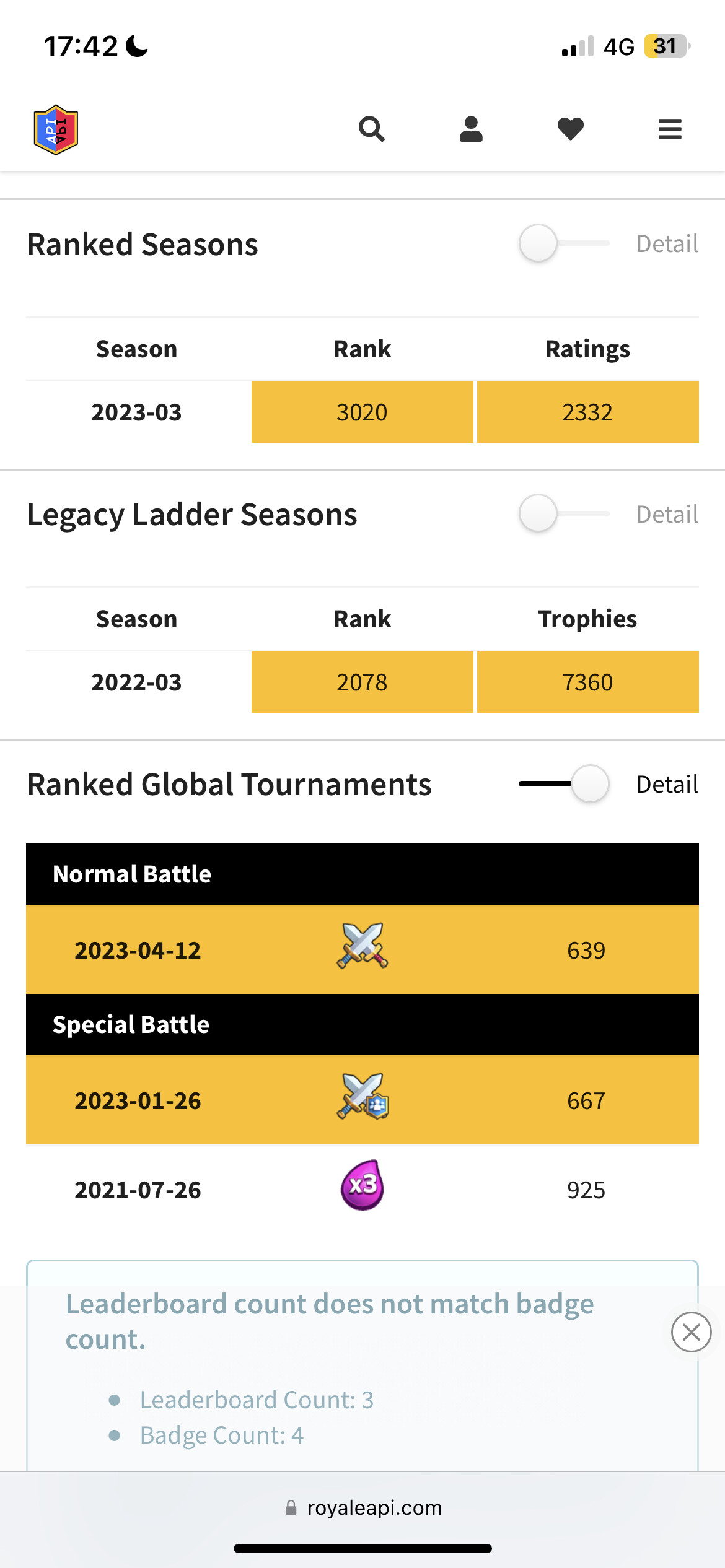
Task: Open the RoyaleAPI home logo
Action: pos(56,129)
